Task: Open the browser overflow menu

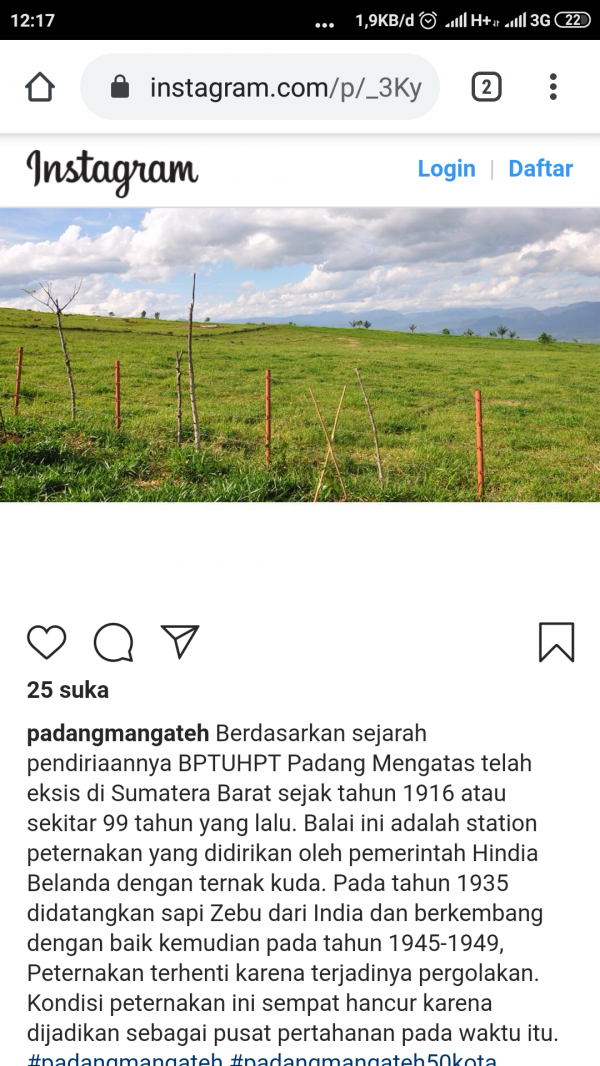Action: pyautogui.click(x=553, y=87)
